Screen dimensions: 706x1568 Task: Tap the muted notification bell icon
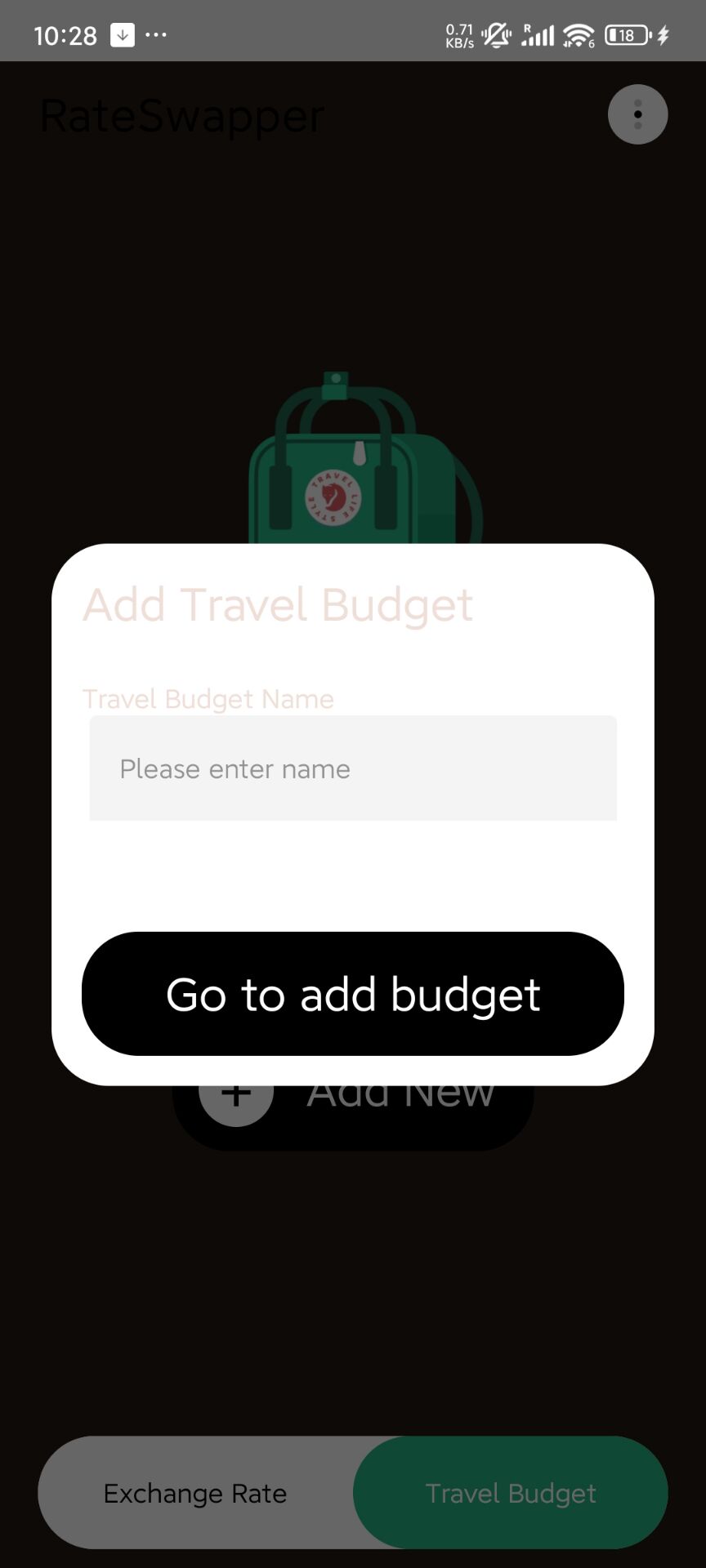tap(497, 34)
